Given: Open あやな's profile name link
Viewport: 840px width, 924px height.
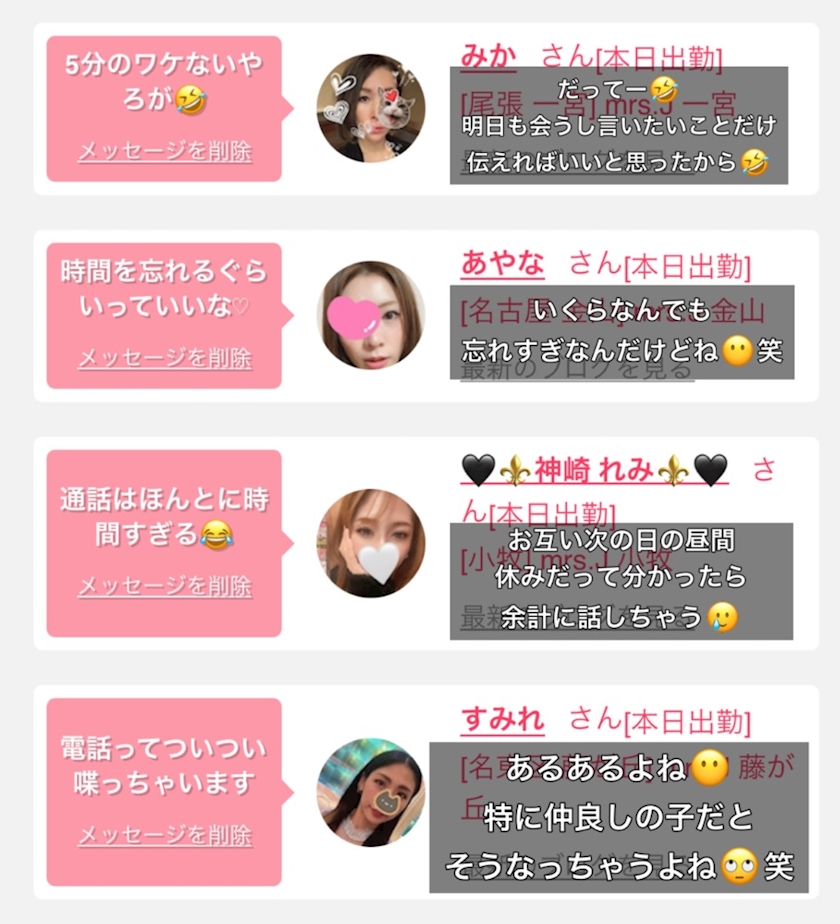Looking at the screenshot, I should (x=503, y=263).
